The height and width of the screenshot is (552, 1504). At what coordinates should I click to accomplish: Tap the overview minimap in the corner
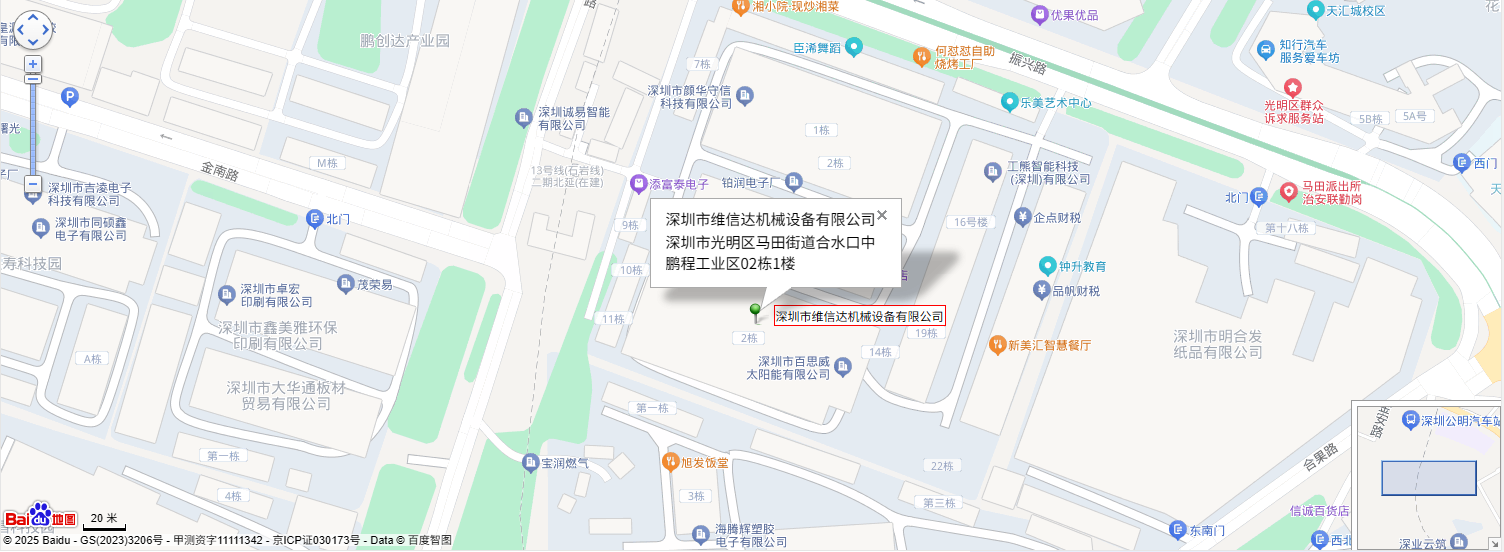point(1428,477)
